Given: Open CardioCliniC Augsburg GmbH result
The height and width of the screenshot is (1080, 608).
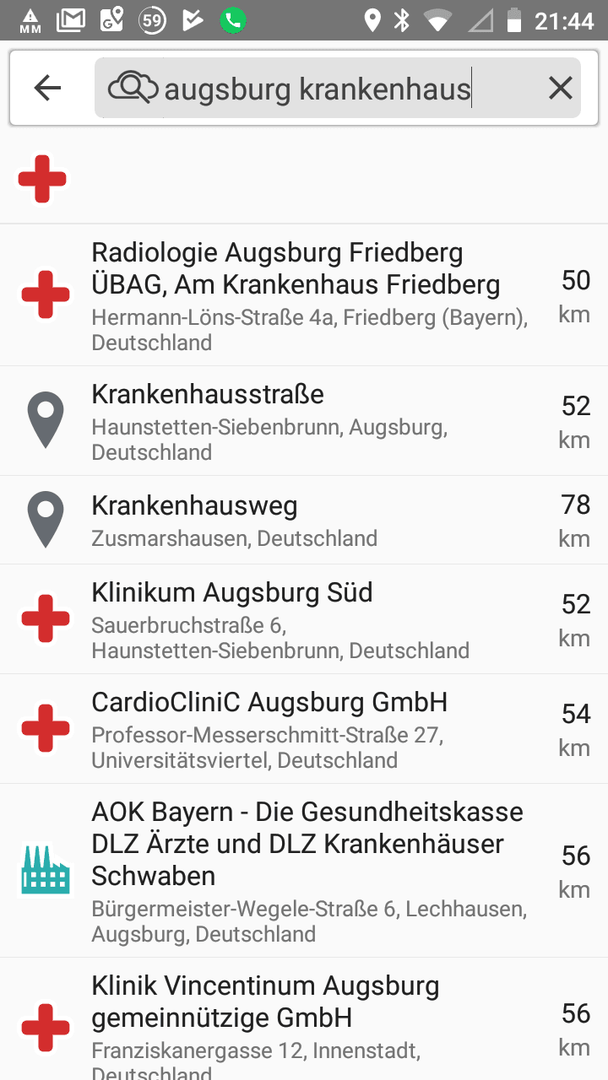Looking at the screenshot, I should pyautogui.click(x=304, y=729).
